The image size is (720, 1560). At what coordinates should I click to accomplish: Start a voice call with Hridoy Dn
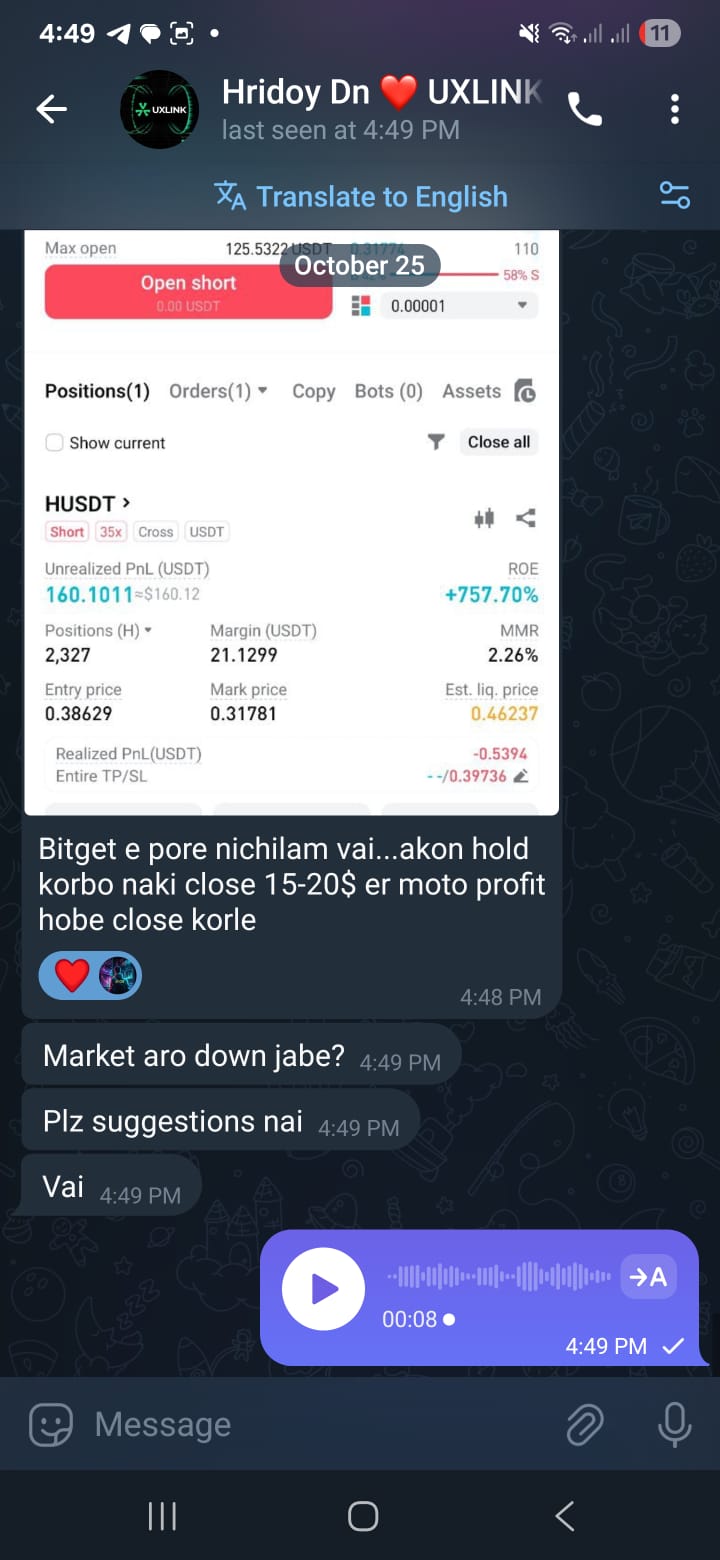point(585,110)
